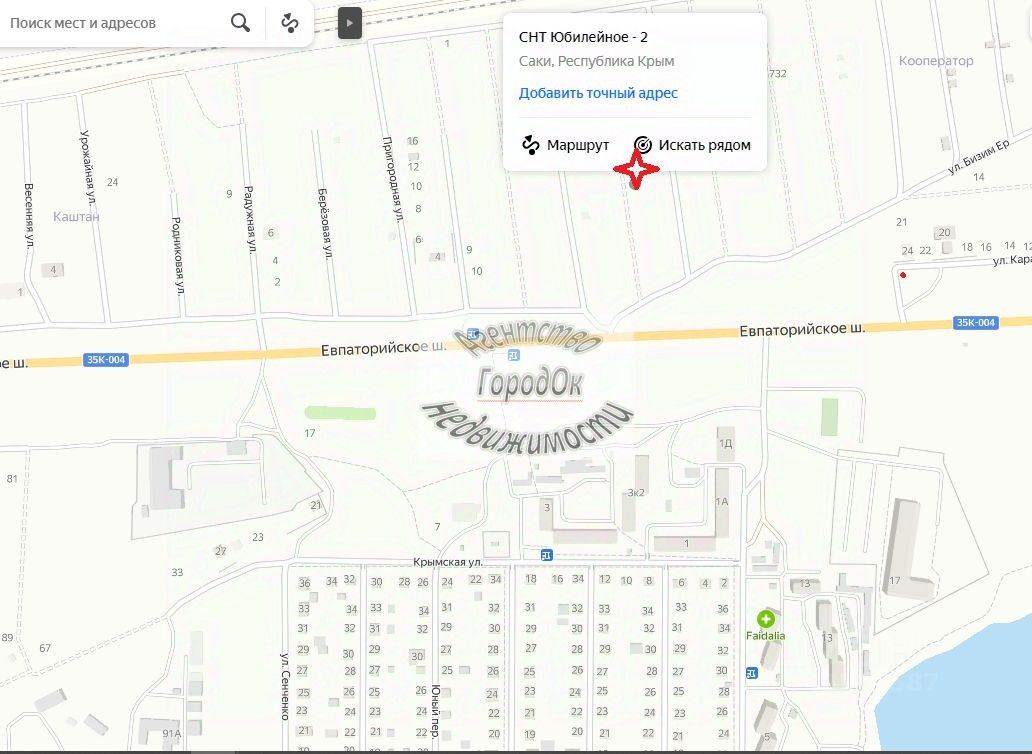This screenshot has height=754, width=1032.
Task: Open the 'Добавить точный адрес' link
Action: [x=598, y=93]
